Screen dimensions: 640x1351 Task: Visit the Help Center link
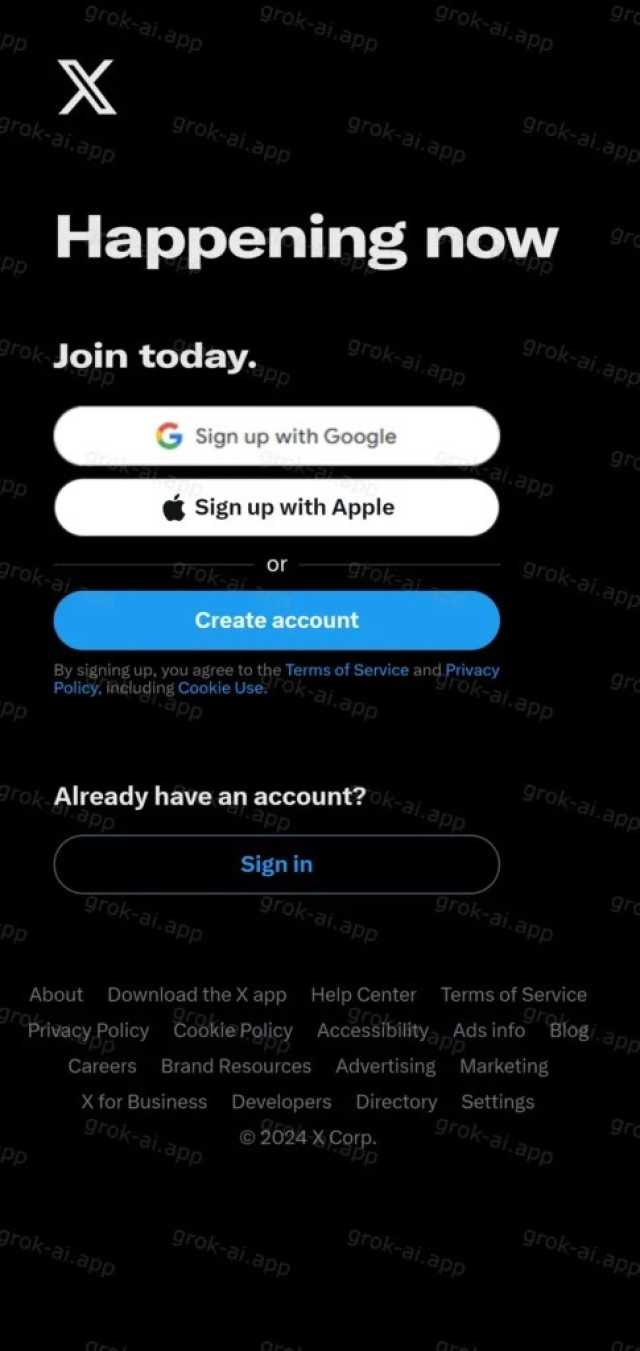(x=363, y=995)
